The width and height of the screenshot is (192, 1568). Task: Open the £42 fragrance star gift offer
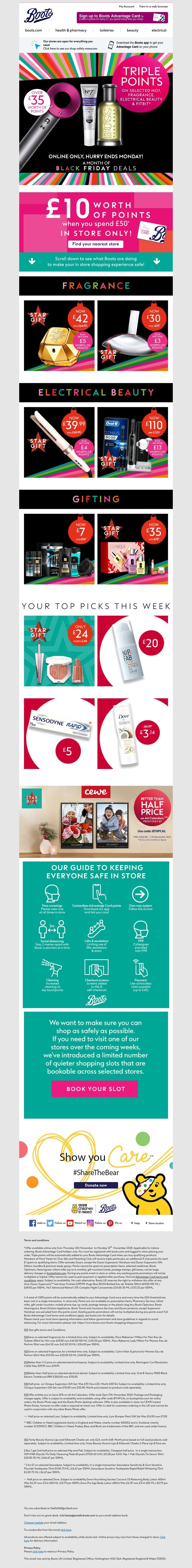(58, 335)
